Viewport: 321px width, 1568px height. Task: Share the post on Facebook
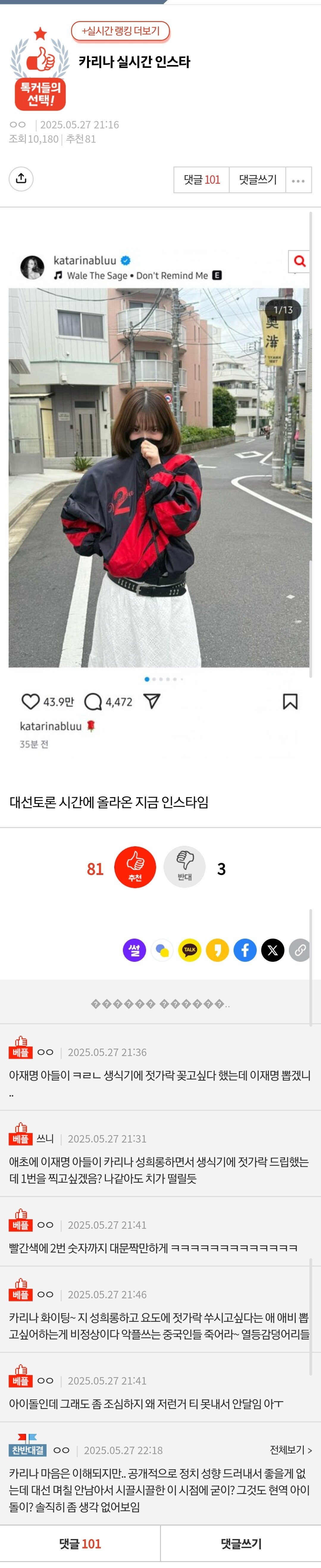click(245, 949)
